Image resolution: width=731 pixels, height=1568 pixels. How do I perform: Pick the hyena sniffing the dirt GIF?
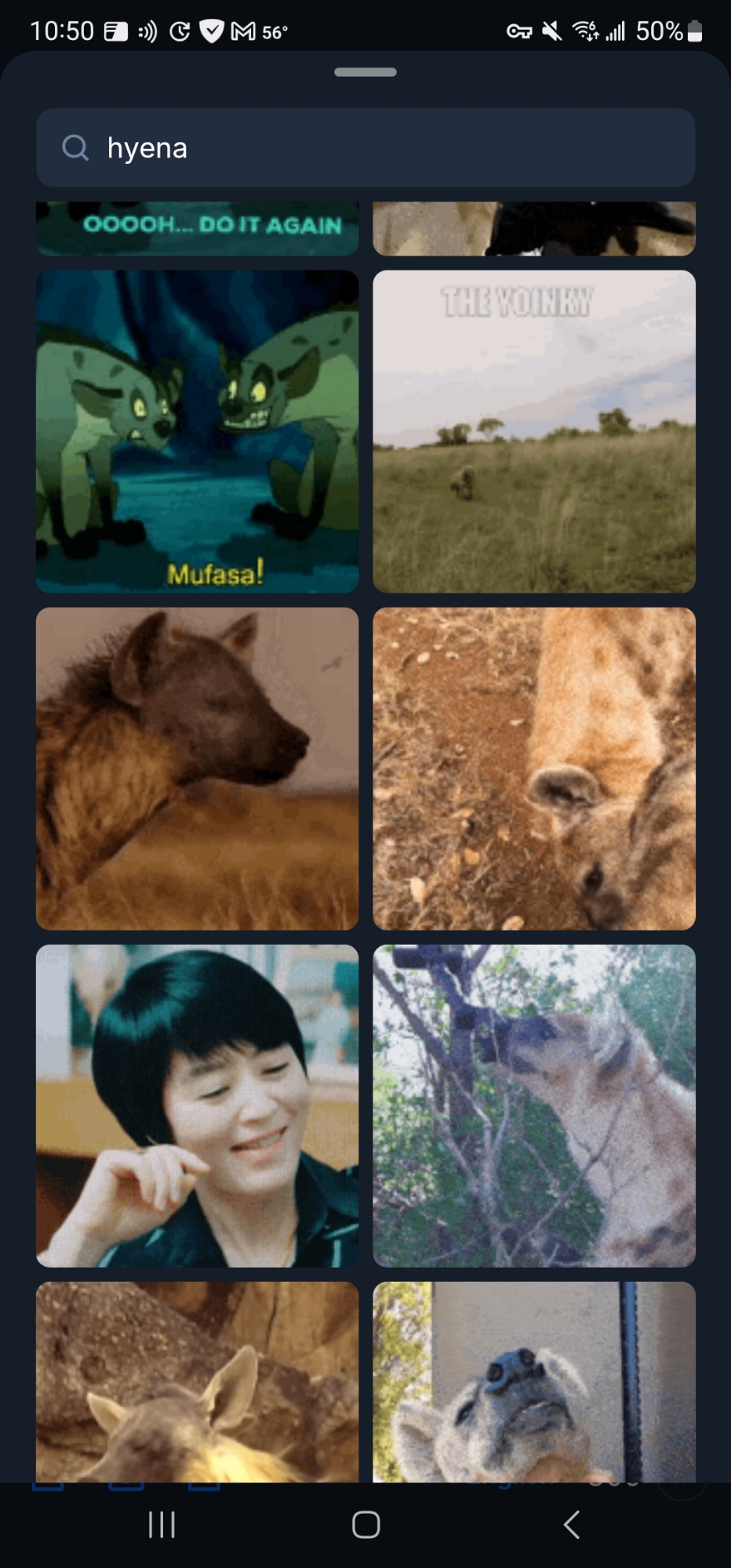click(534, 768)
